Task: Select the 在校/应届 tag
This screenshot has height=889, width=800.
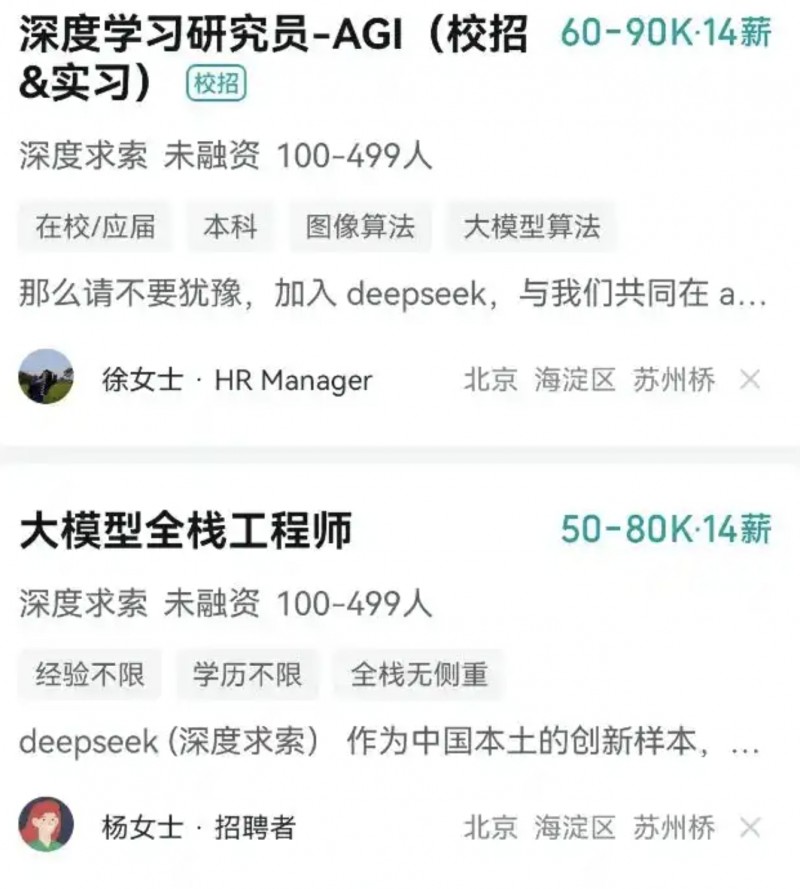Action: pos(91,226)
